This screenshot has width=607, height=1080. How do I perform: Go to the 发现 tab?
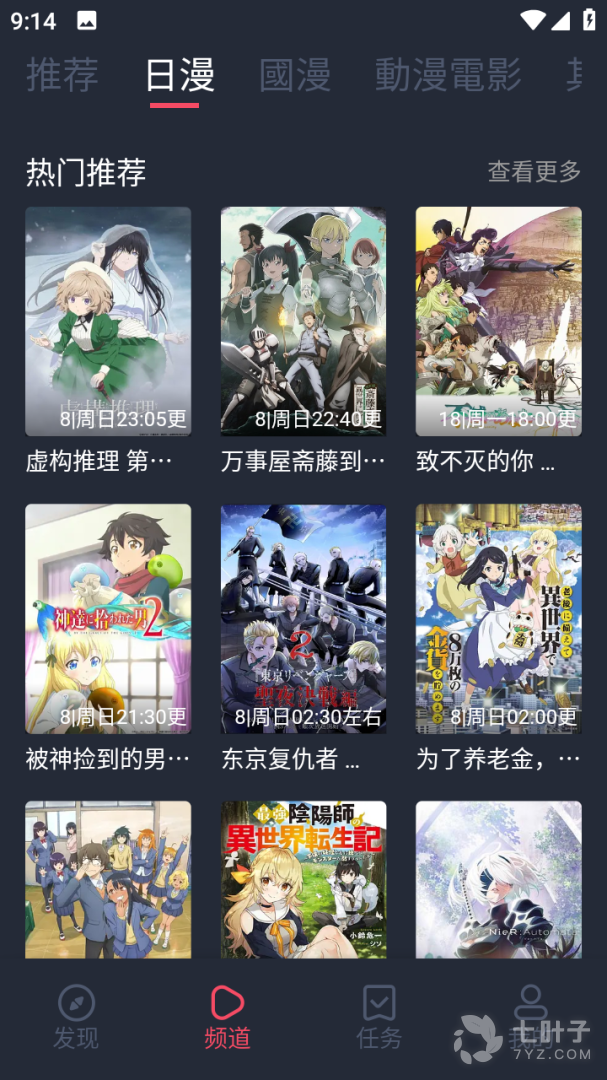tap(76, 1017)
